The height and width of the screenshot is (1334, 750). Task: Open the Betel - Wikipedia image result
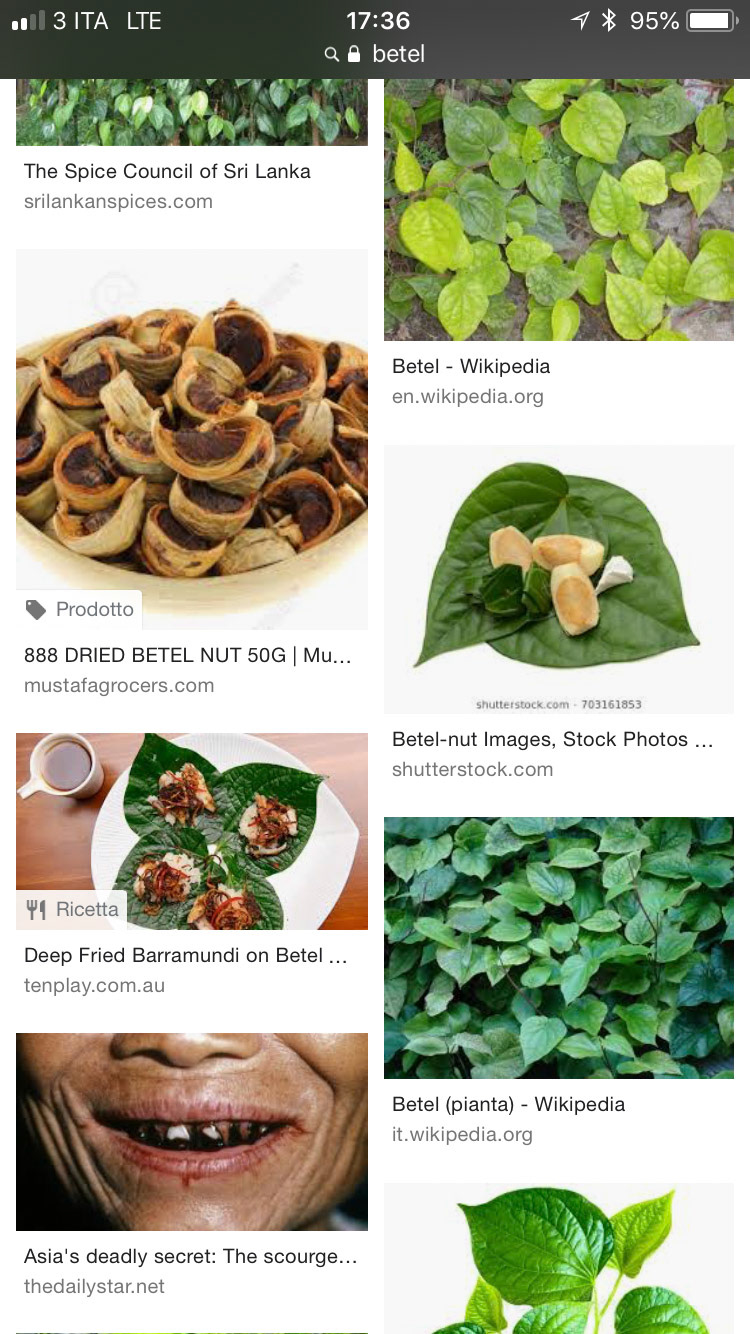558,210
